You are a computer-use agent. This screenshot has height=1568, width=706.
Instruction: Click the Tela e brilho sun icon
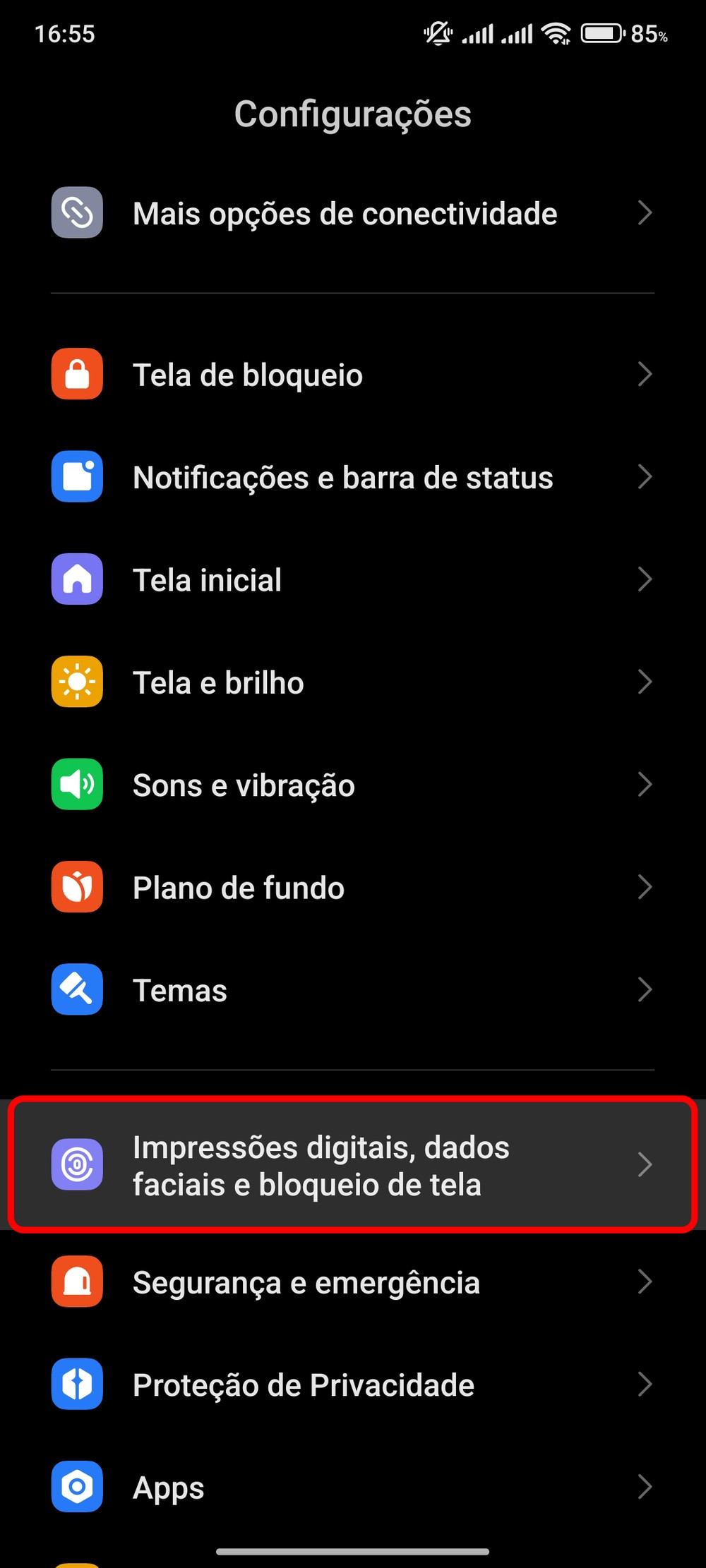(x=77, y=682)
